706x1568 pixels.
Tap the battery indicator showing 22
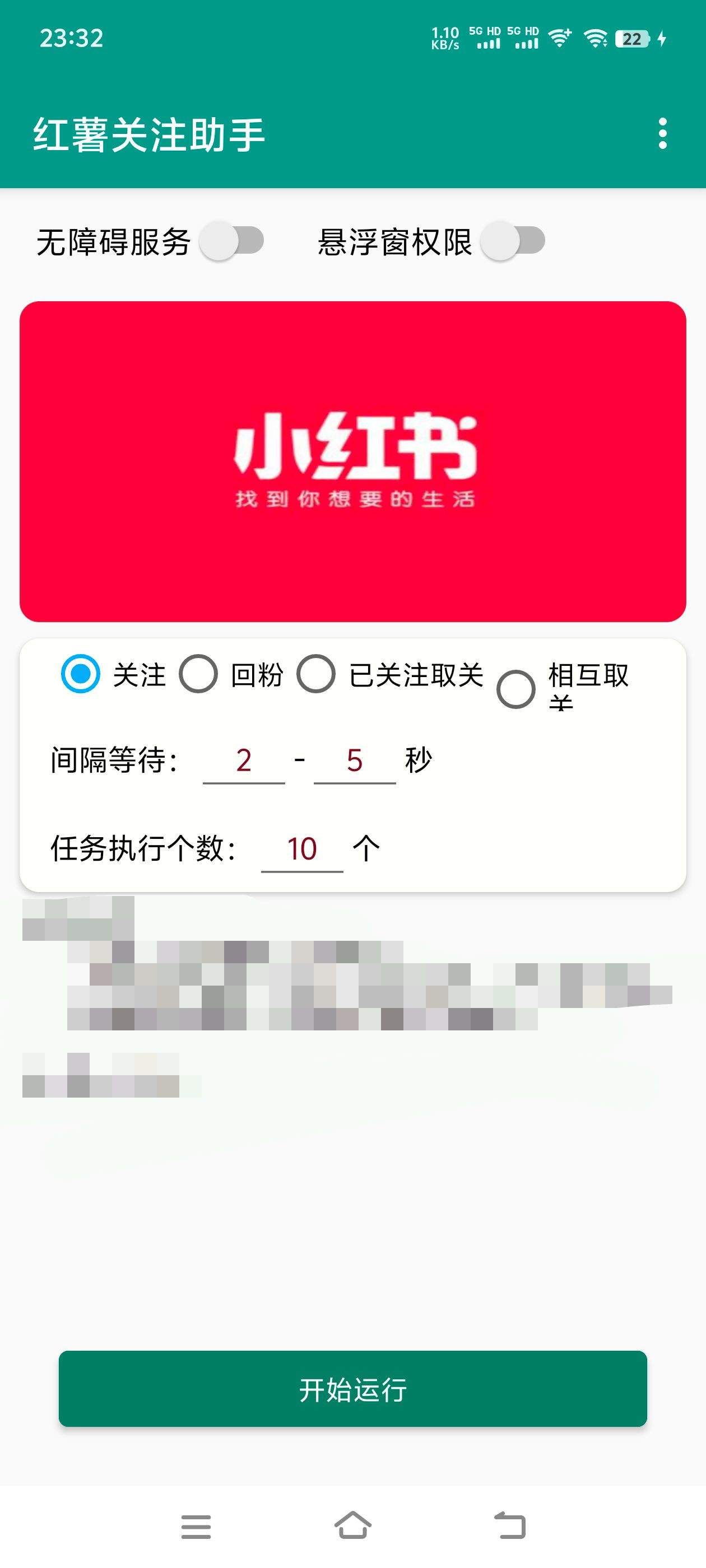[631, 38]
